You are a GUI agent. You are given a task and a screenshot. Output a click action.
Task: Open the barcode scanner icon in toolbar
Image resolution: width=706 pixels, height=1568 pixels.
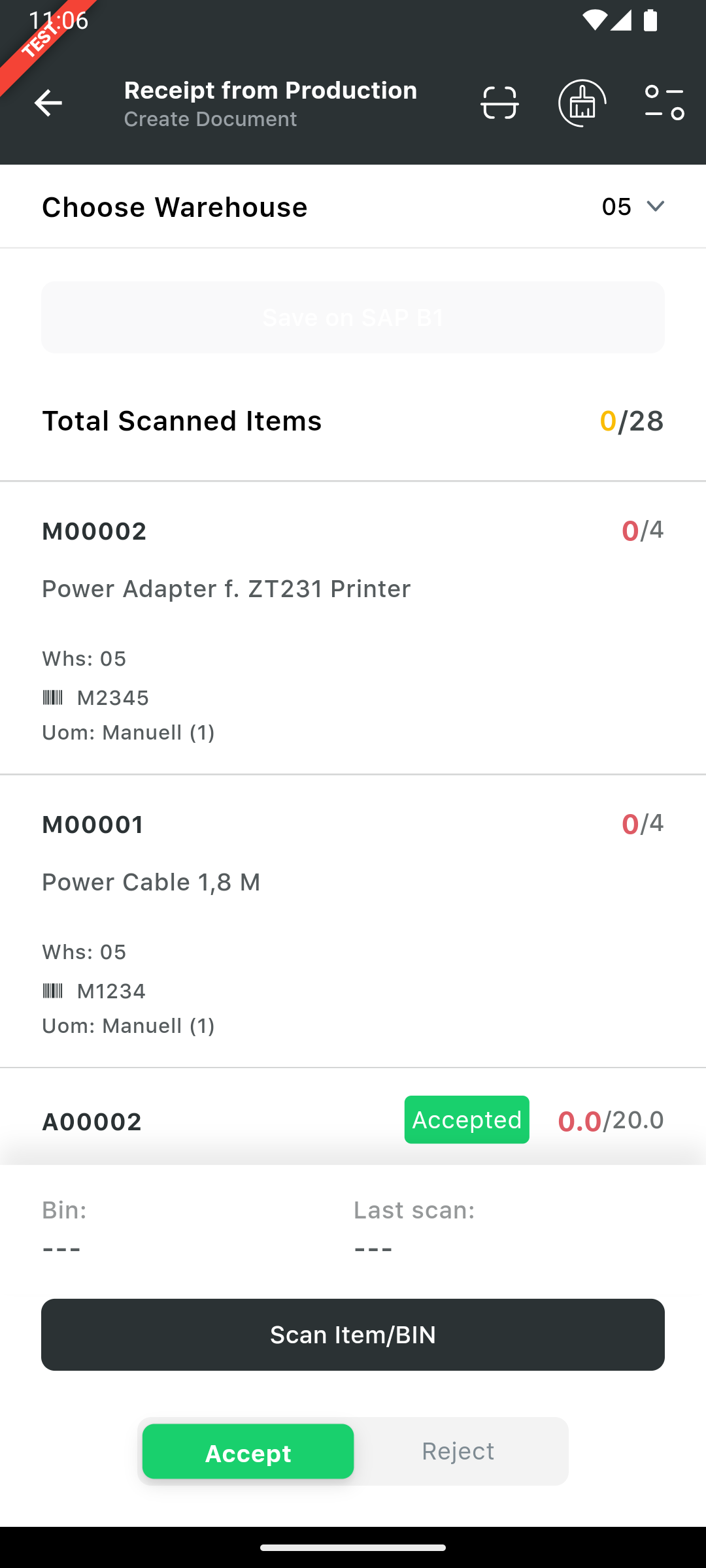coord(499,103)
